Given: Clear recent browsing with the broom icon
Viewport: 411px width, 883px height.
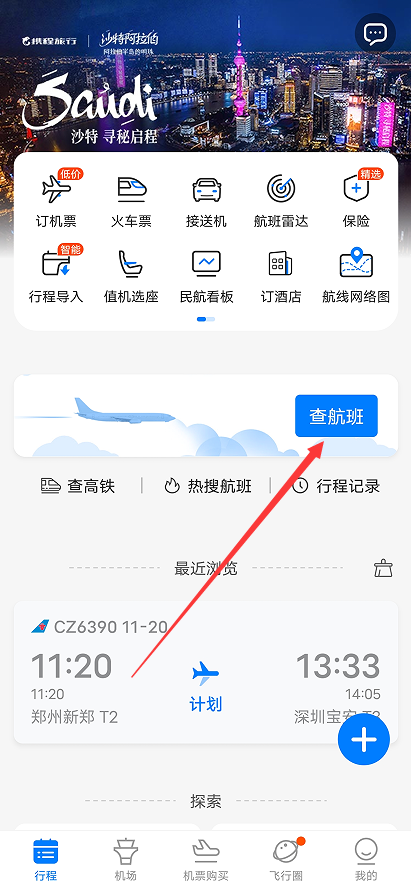Looking at the screenshot, I should point(383,569).
